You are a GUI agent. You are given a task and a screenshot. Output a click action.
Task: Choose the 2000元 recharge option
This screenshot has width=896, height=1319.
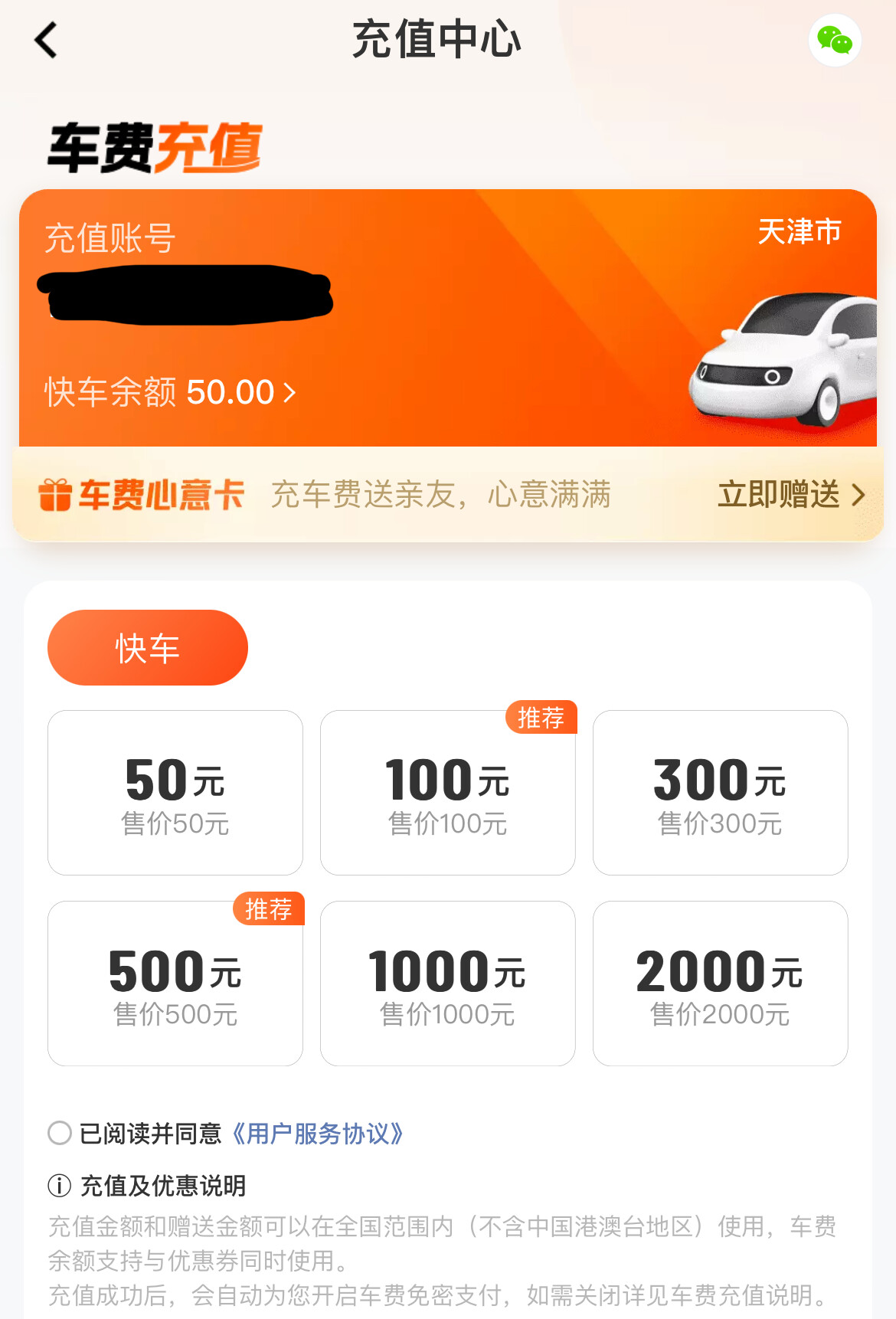pyautogui.click(x=720, y=984)
